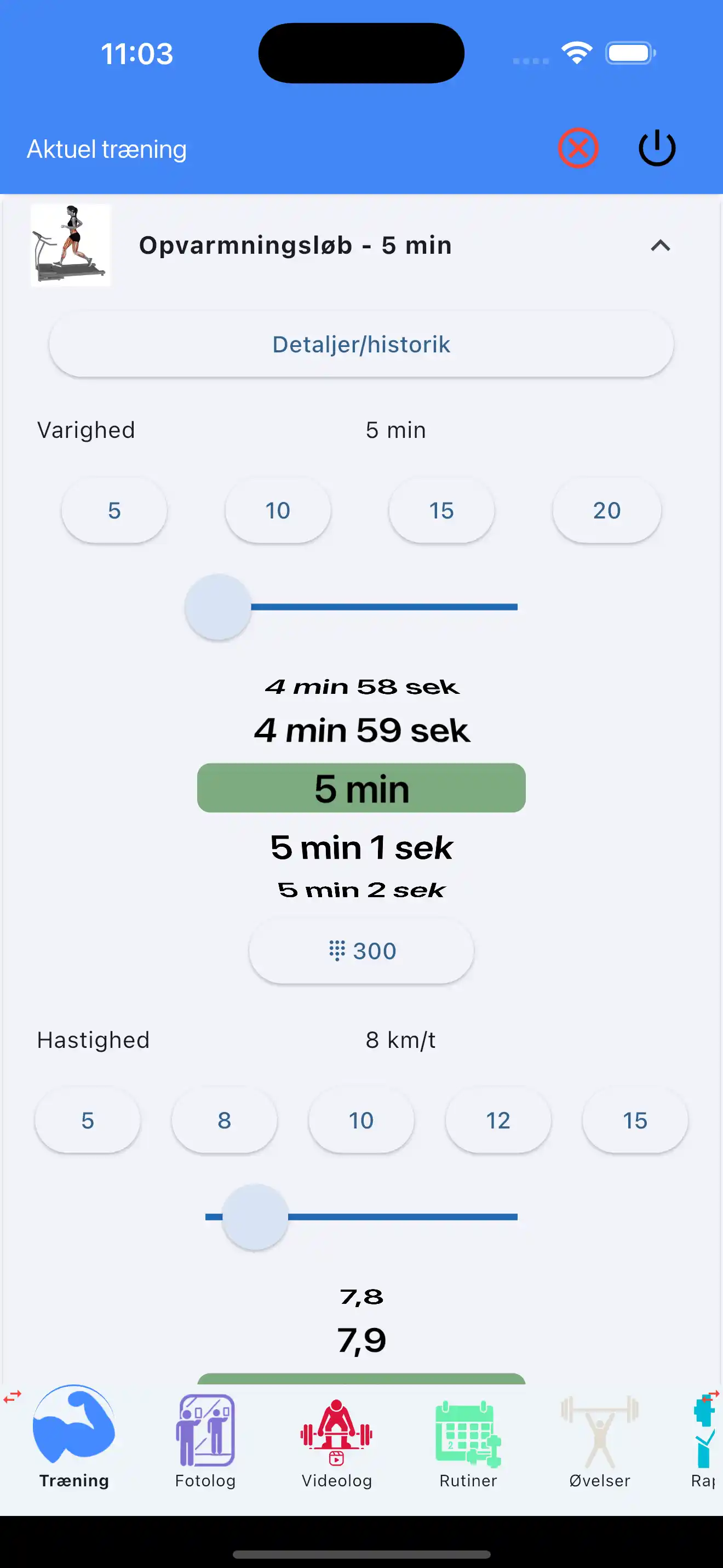Open the numeric keypad entry showing 300
723x1568 pixels.
[360, 950]
